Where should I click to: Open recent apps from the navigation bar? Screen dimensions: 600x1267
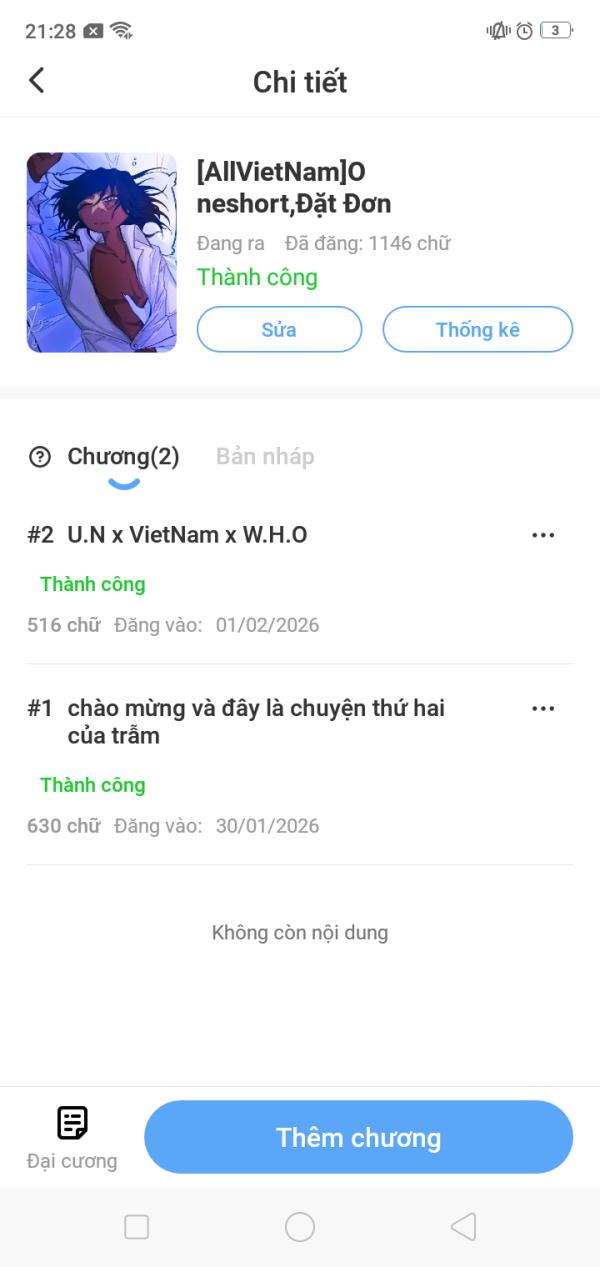(x=137, y=1227)
